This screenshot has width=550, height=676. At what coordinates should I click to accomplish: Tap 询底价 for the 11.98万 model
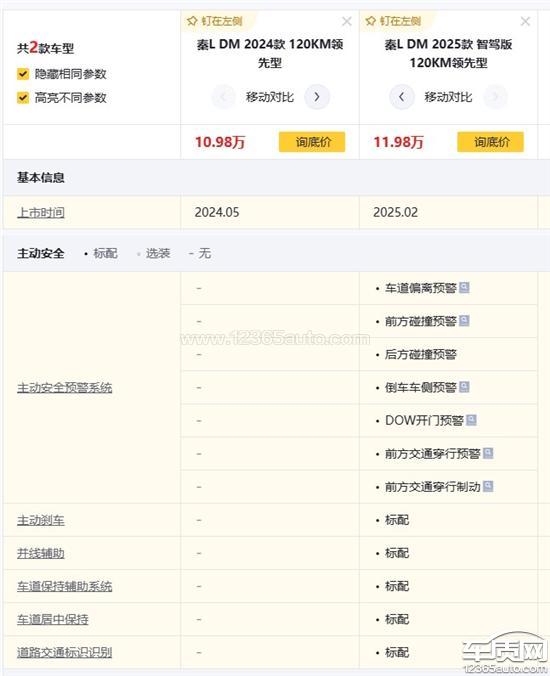point(491,142)
